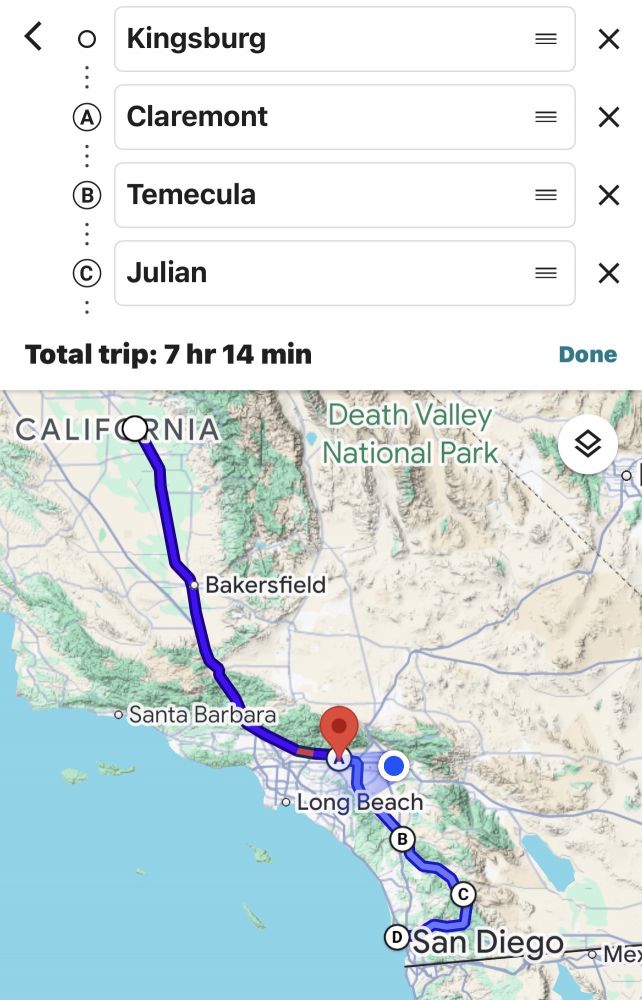Select stop marker C on the map
Screen dimensions: 642x1000
(x=462, y=893)
